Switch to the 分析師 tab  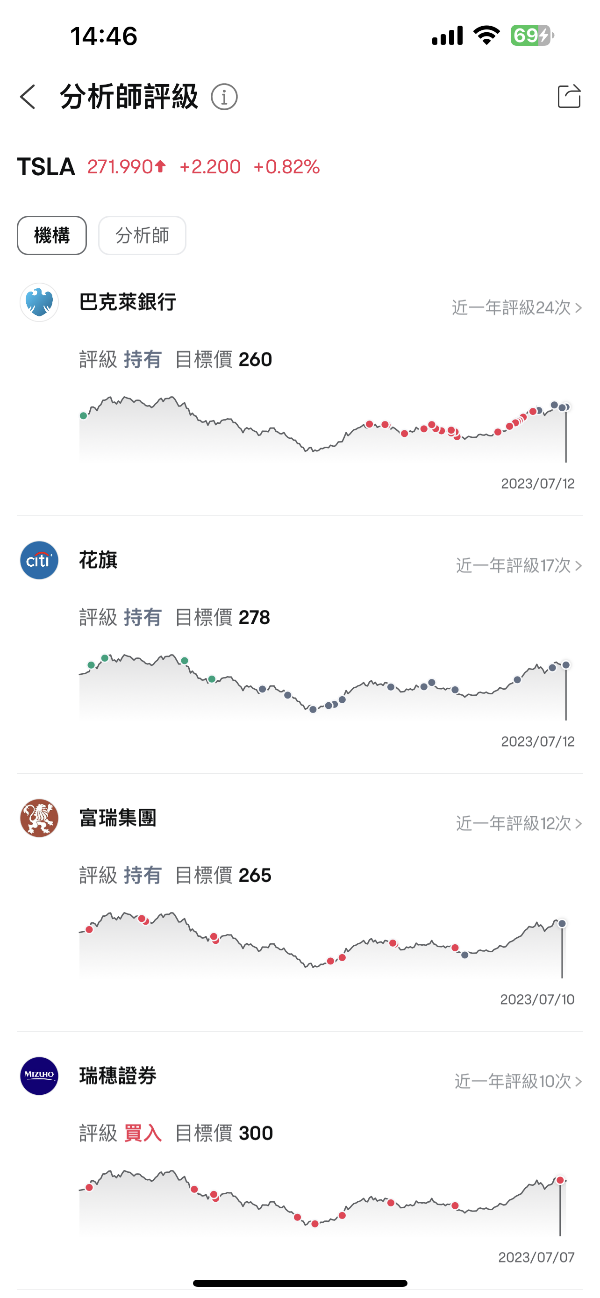(142, 236)
